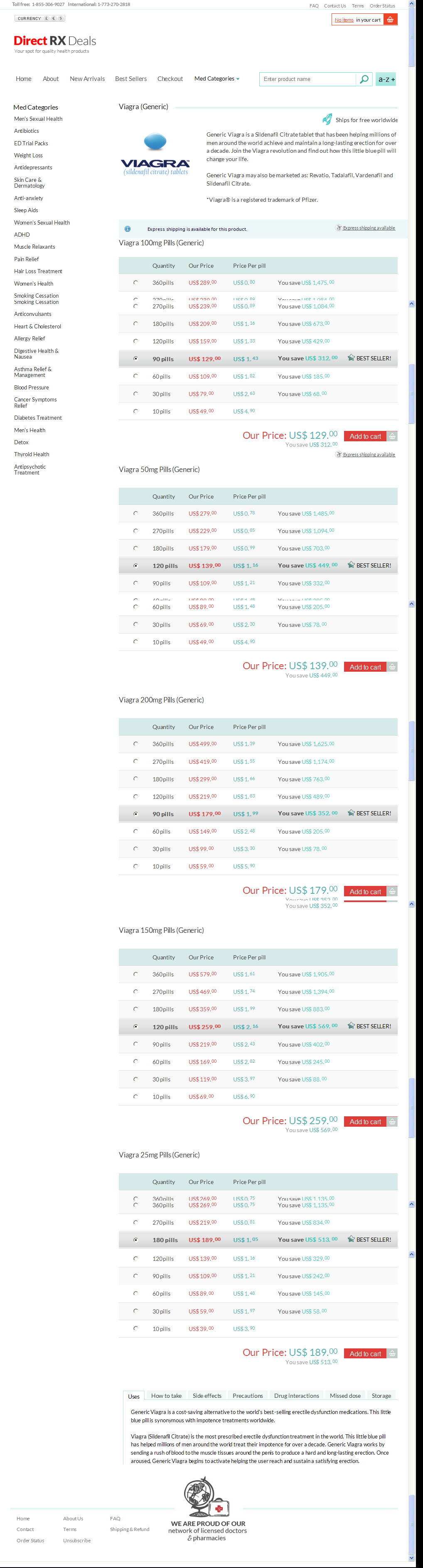Add Viagra 100mg US$129 to cart
The height and width of the screenshot is (1568, 423).
pos(365,436)
